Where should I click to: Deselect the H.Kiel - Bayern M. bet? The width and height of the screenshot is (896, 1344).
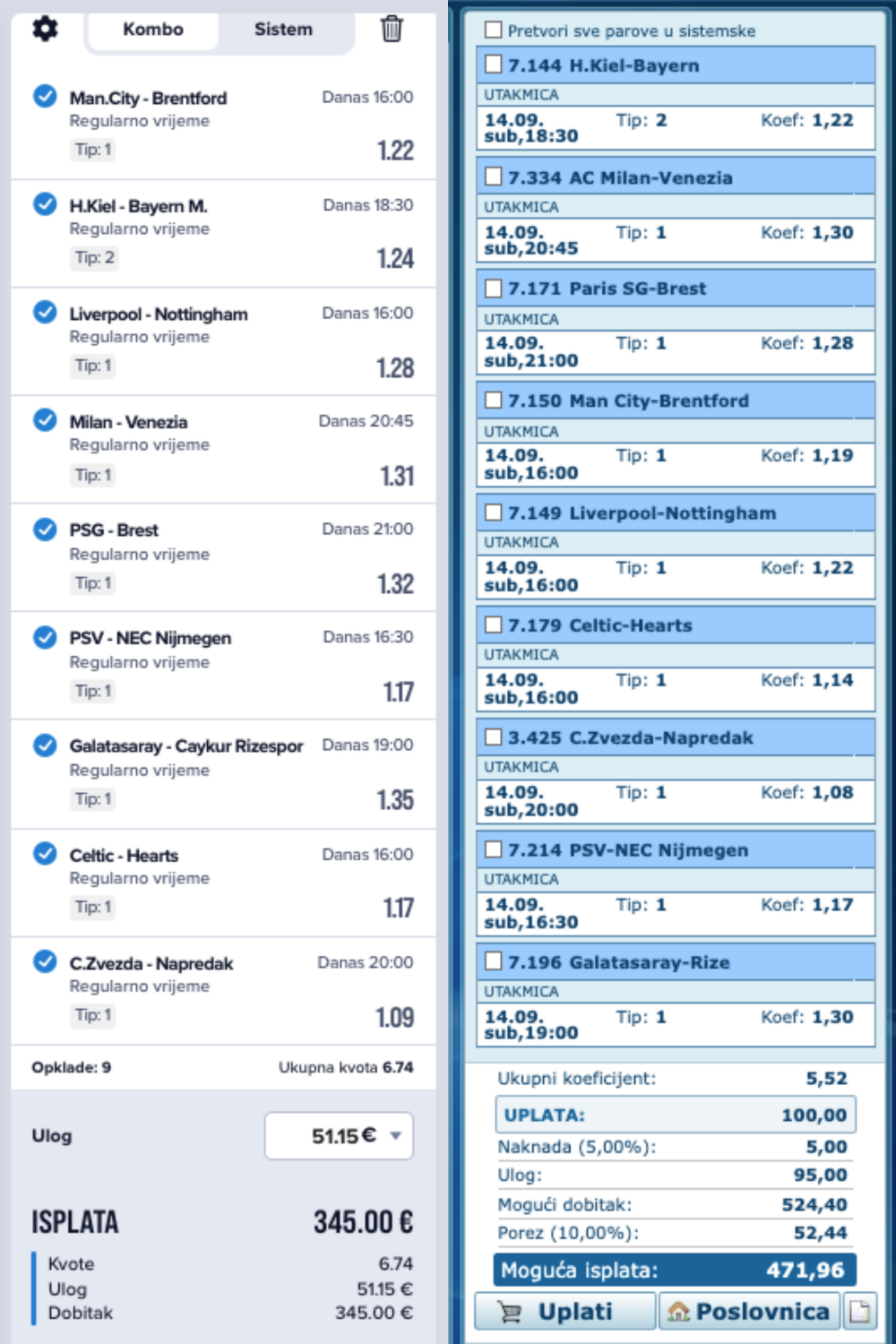45,204
